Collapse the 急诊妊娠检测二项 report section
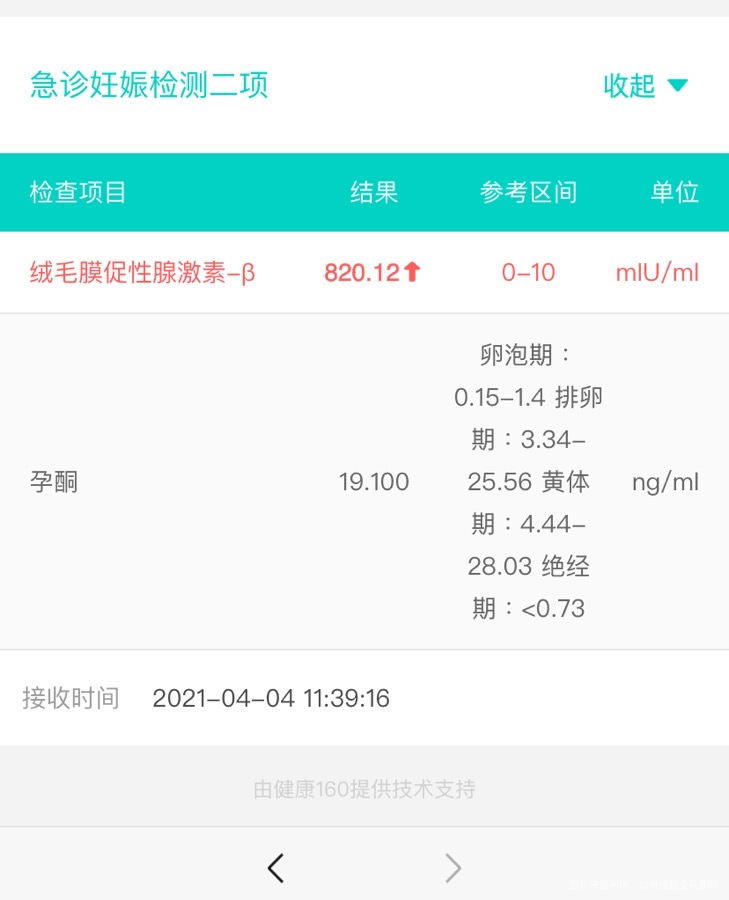The width and height of the screenshot is (729, 900). coord(628,87)
